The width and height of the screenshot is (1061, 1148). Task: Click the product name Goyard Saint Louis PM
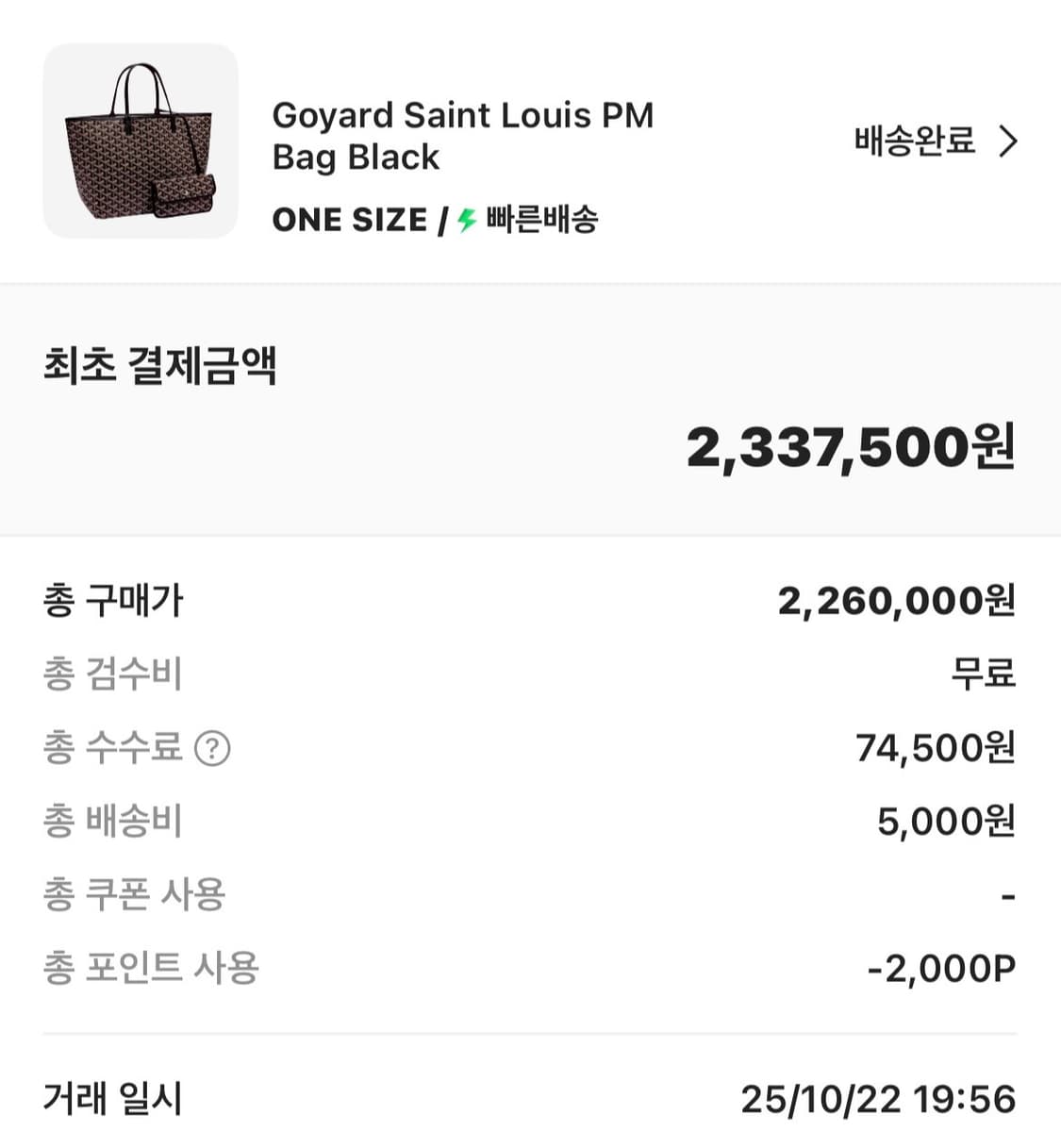[463, 115]
